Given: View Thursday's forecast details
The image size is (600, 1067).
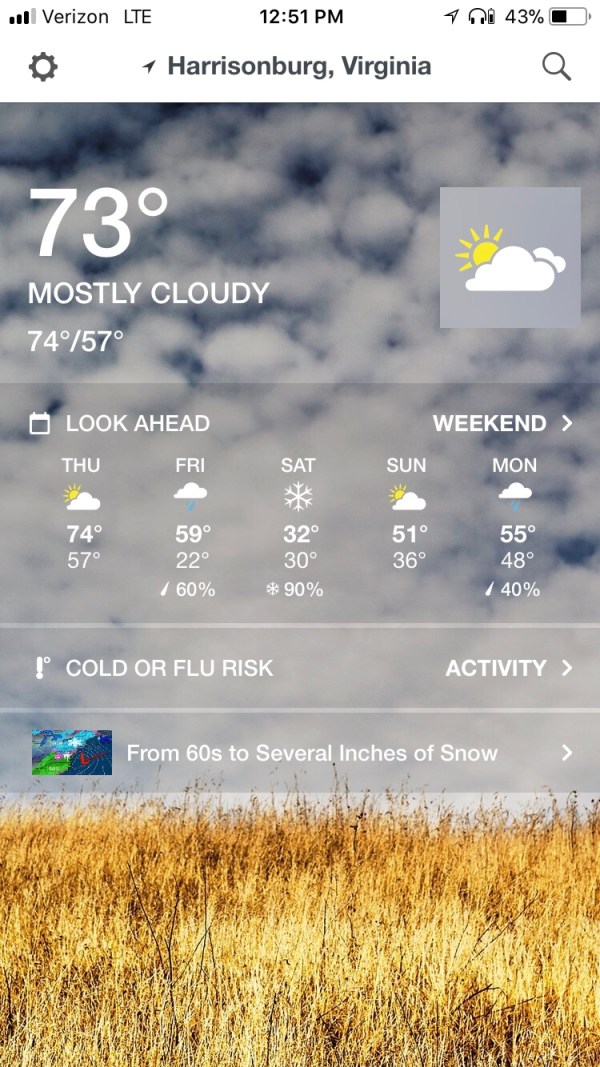Looking at the screenshot, I should coord(83,525).
